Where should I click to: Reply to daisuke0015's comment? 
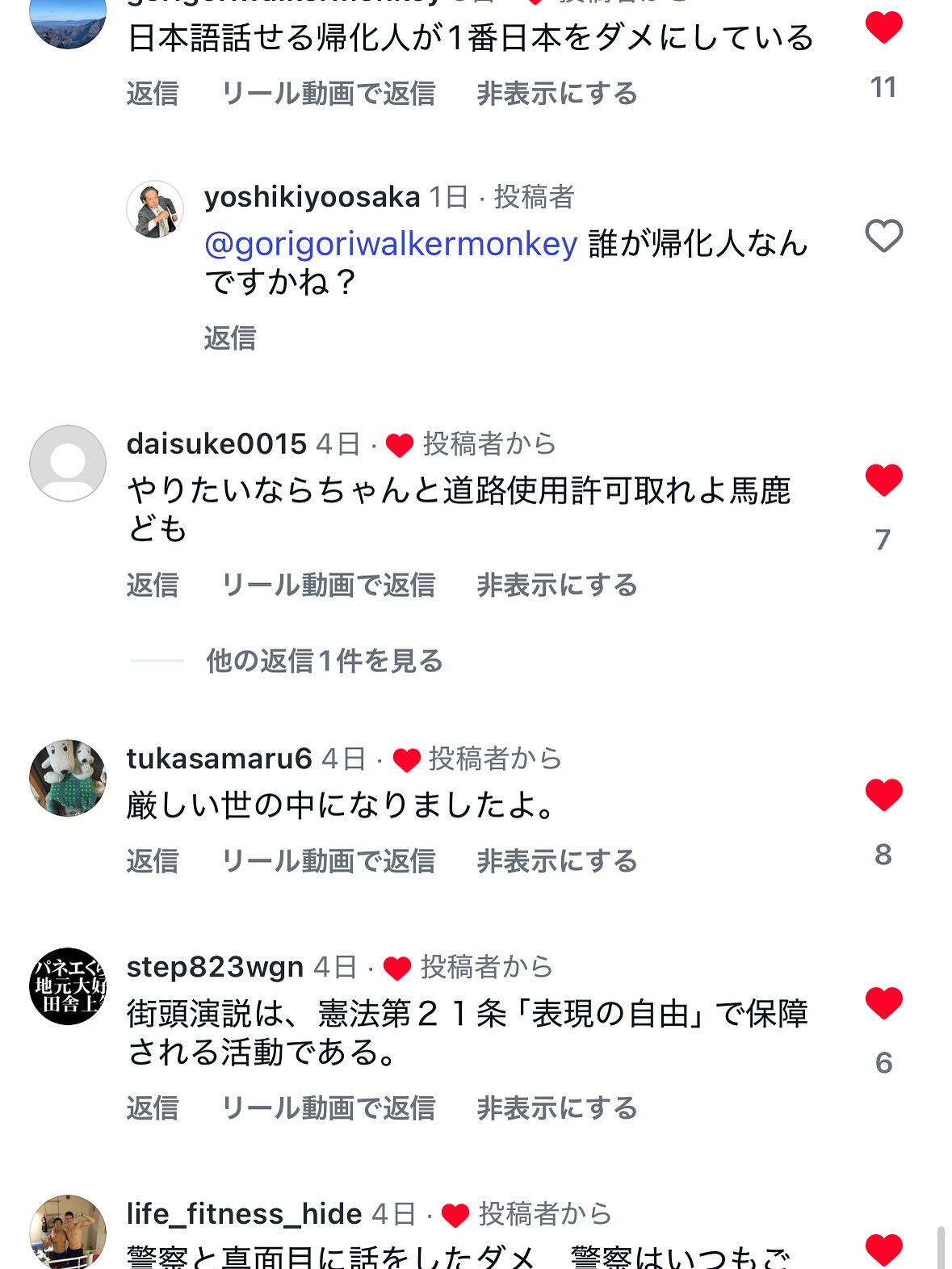pos(153,585)
